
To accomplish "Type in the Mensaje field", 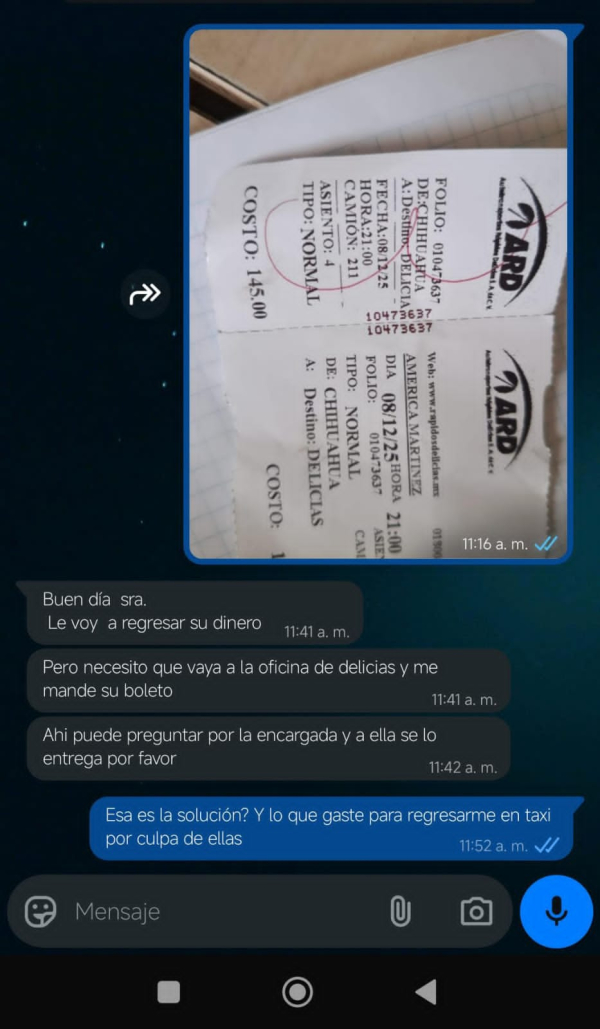I will (x=220, y=911).
